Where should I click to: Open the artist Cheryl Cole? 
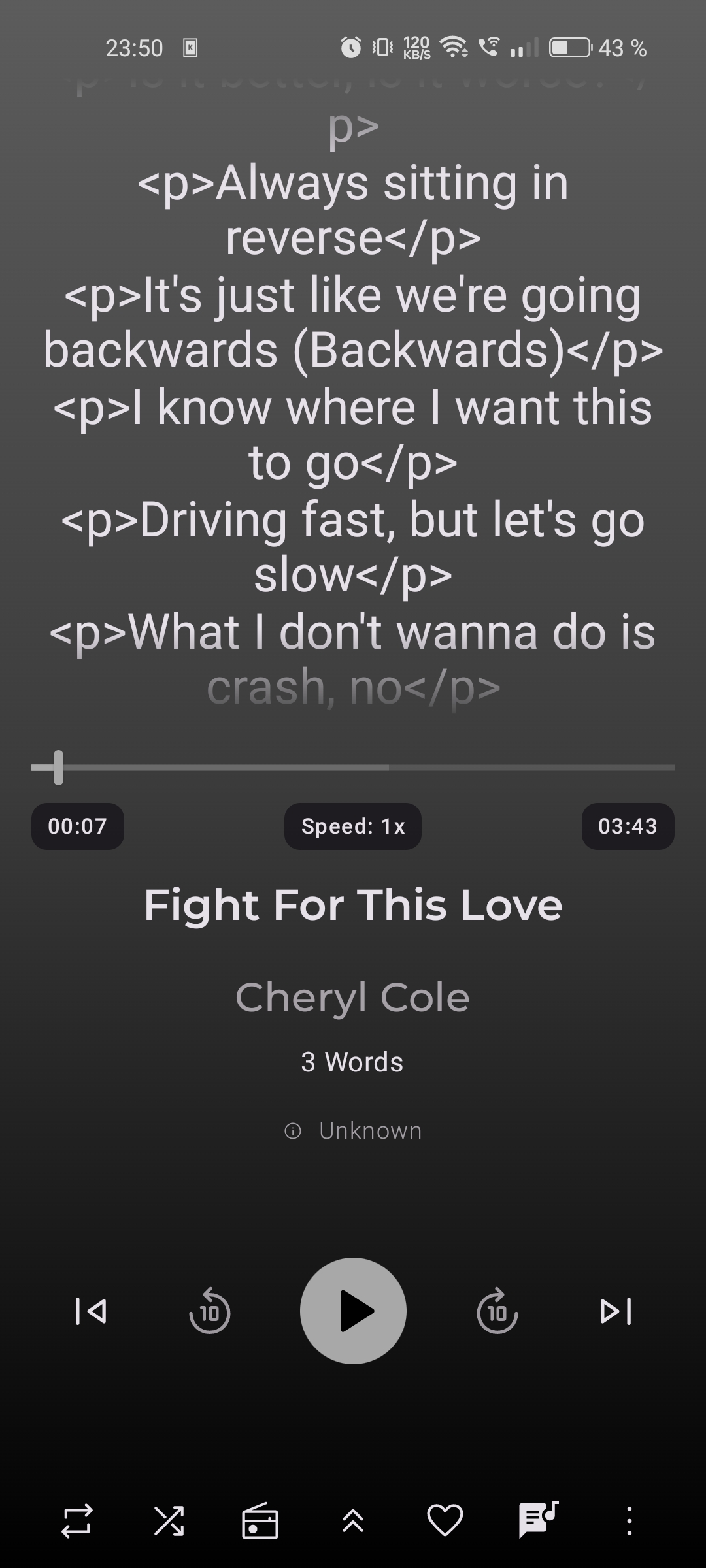tap(353, 998)
